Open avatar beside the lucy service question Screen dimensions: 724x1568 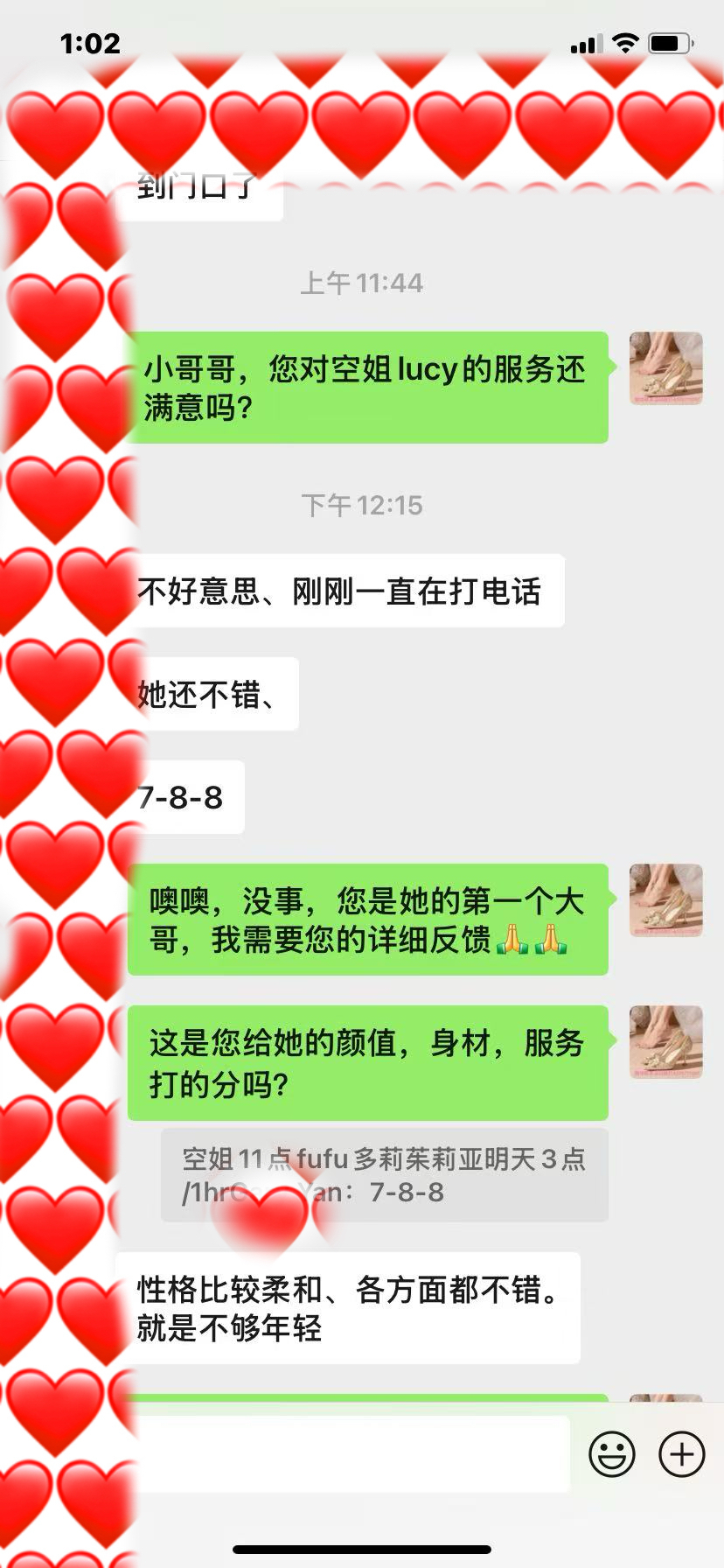665,368
